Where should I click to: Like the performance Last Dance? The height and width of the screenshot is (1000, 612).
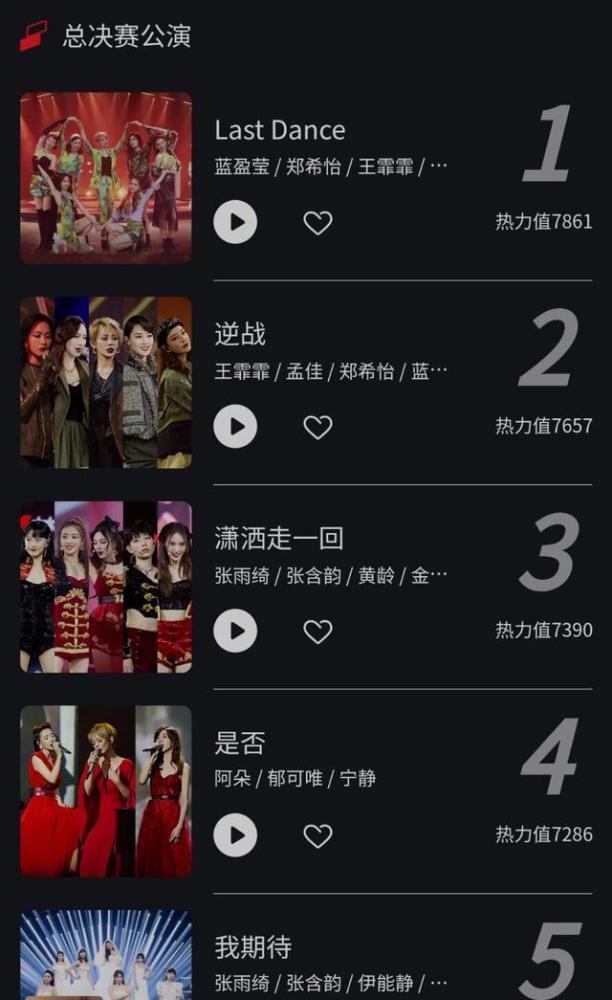point(318,223)
